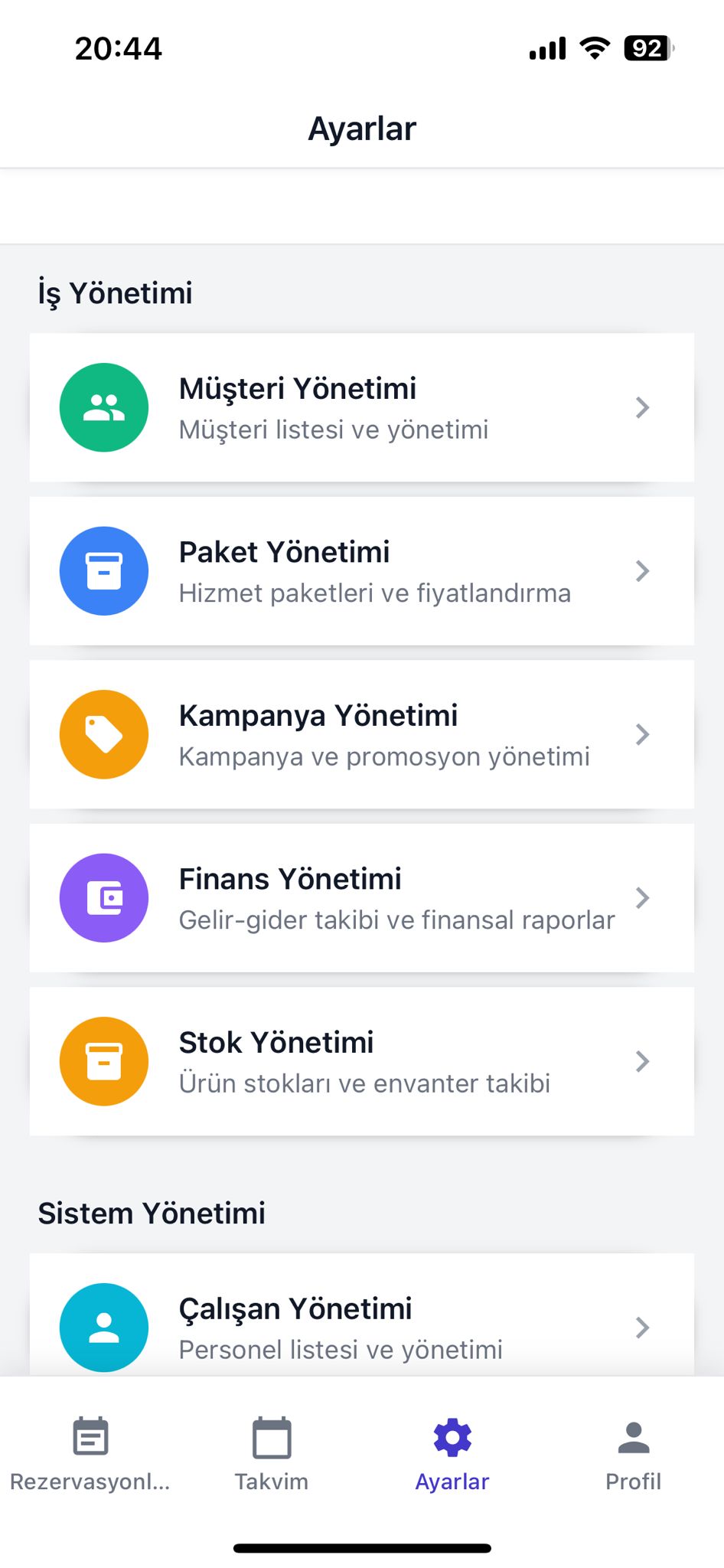Open Paket Yönetimi using the right arrow
This screenshot has height=1568, width=724.
click(x=642, y=570)
